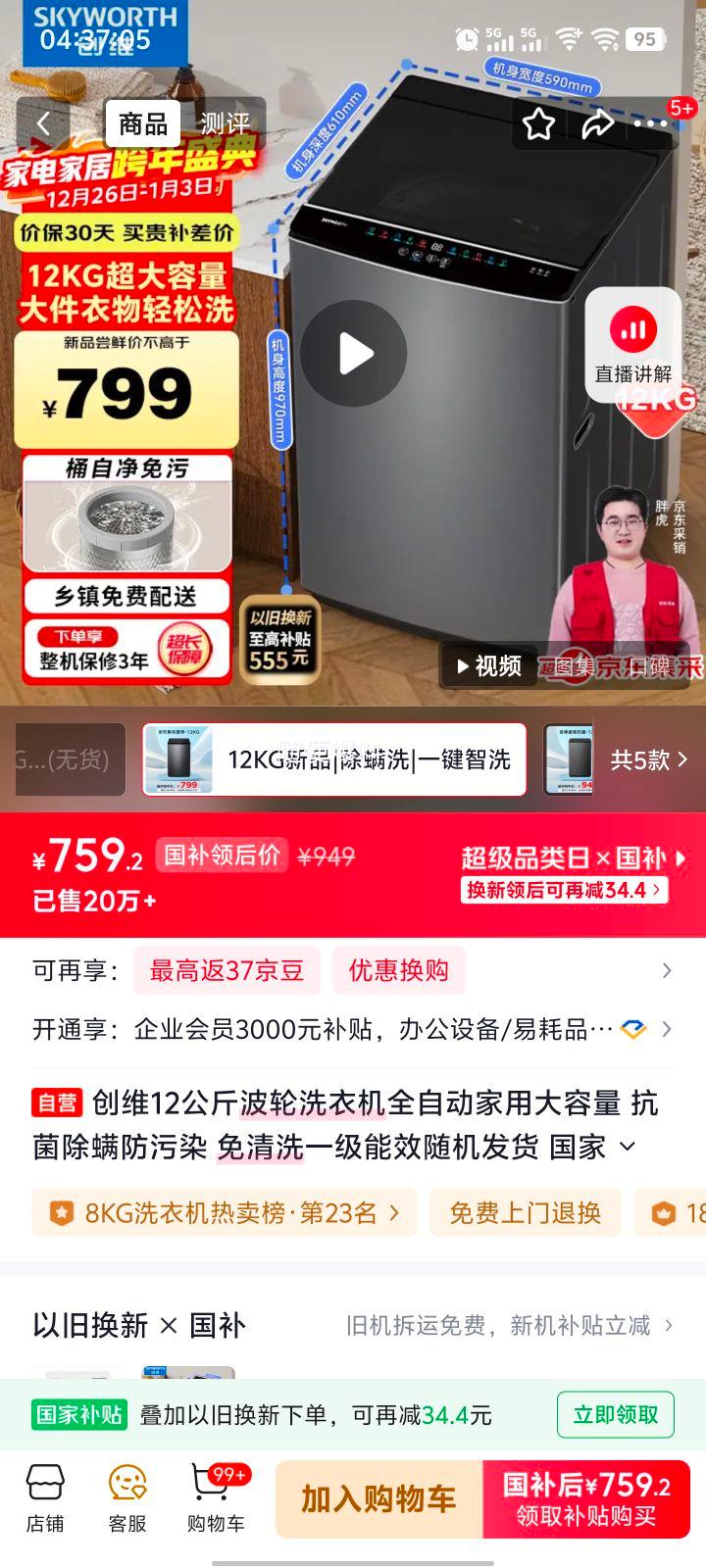Tap 加入购物车 to add to cart
706x1568 pixels.
click(x=378, y=1499)
